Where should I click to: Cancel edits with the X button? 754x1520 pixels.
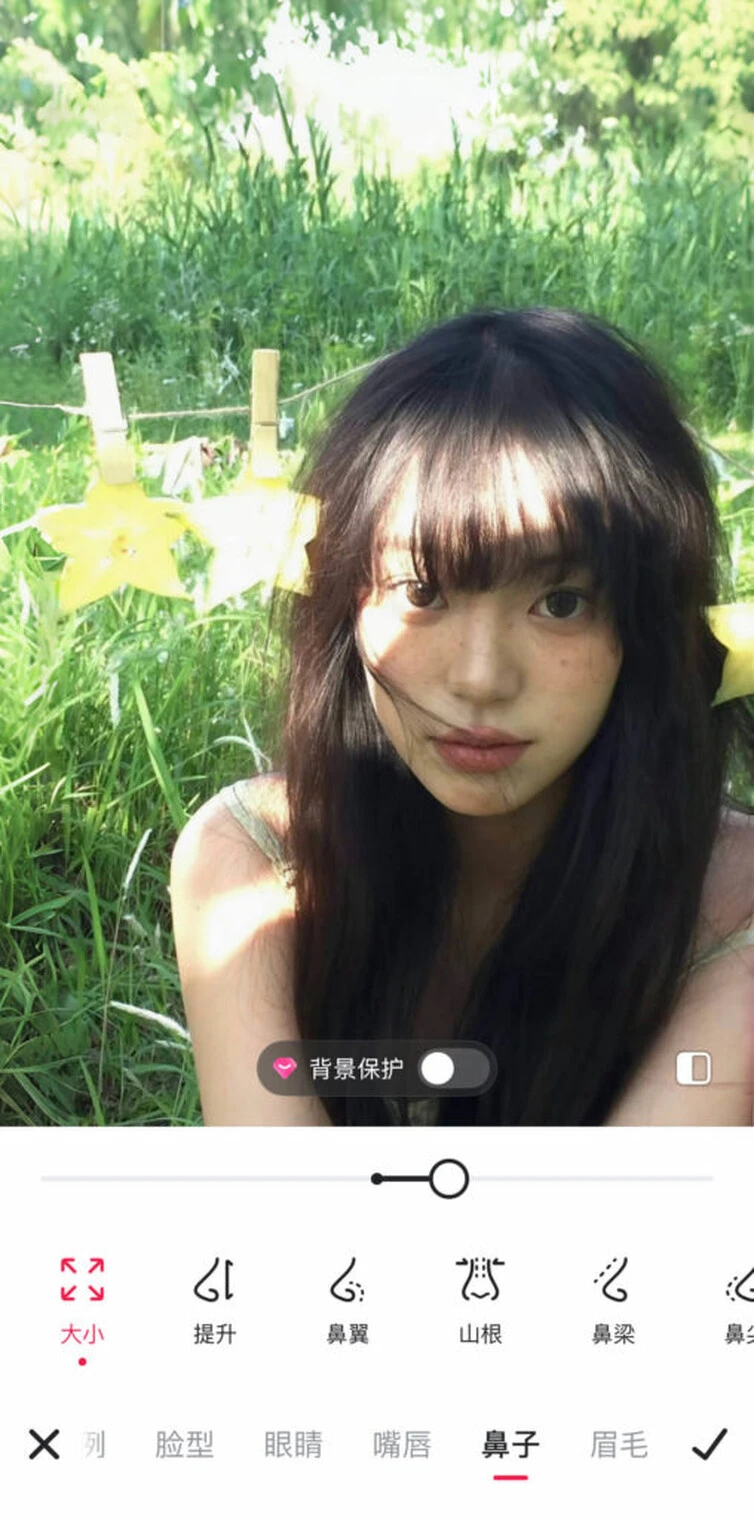click(x=44, y=1444)
